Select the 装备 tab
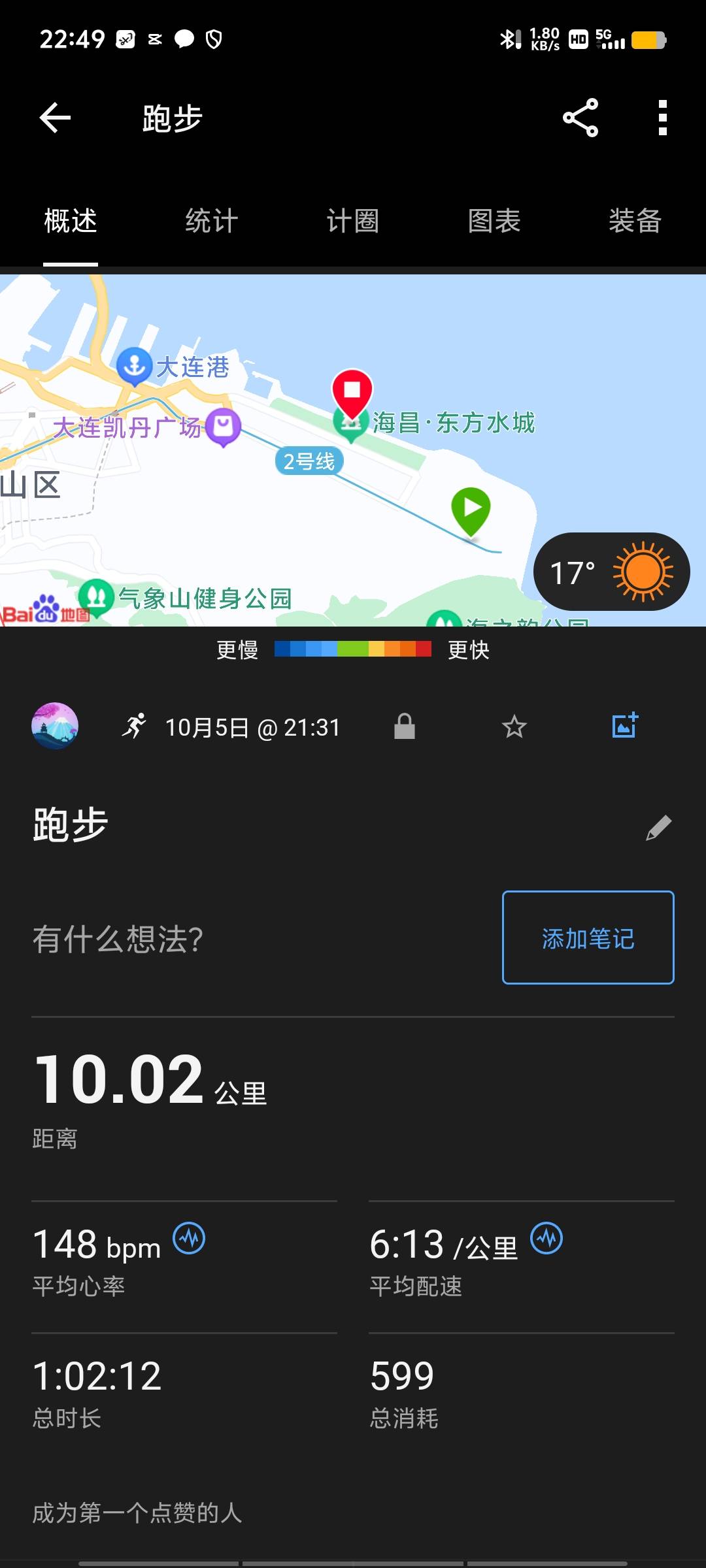706x1568 pixels. (x=635, y=221)
